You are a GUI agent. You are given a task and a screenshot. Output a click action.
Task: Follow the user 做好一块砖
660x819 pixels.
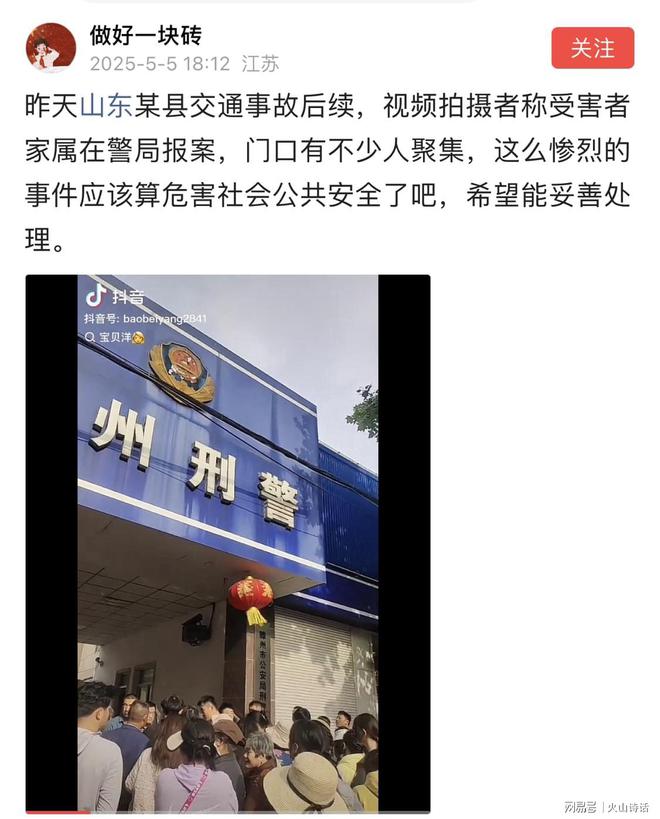tap(592, 48)
